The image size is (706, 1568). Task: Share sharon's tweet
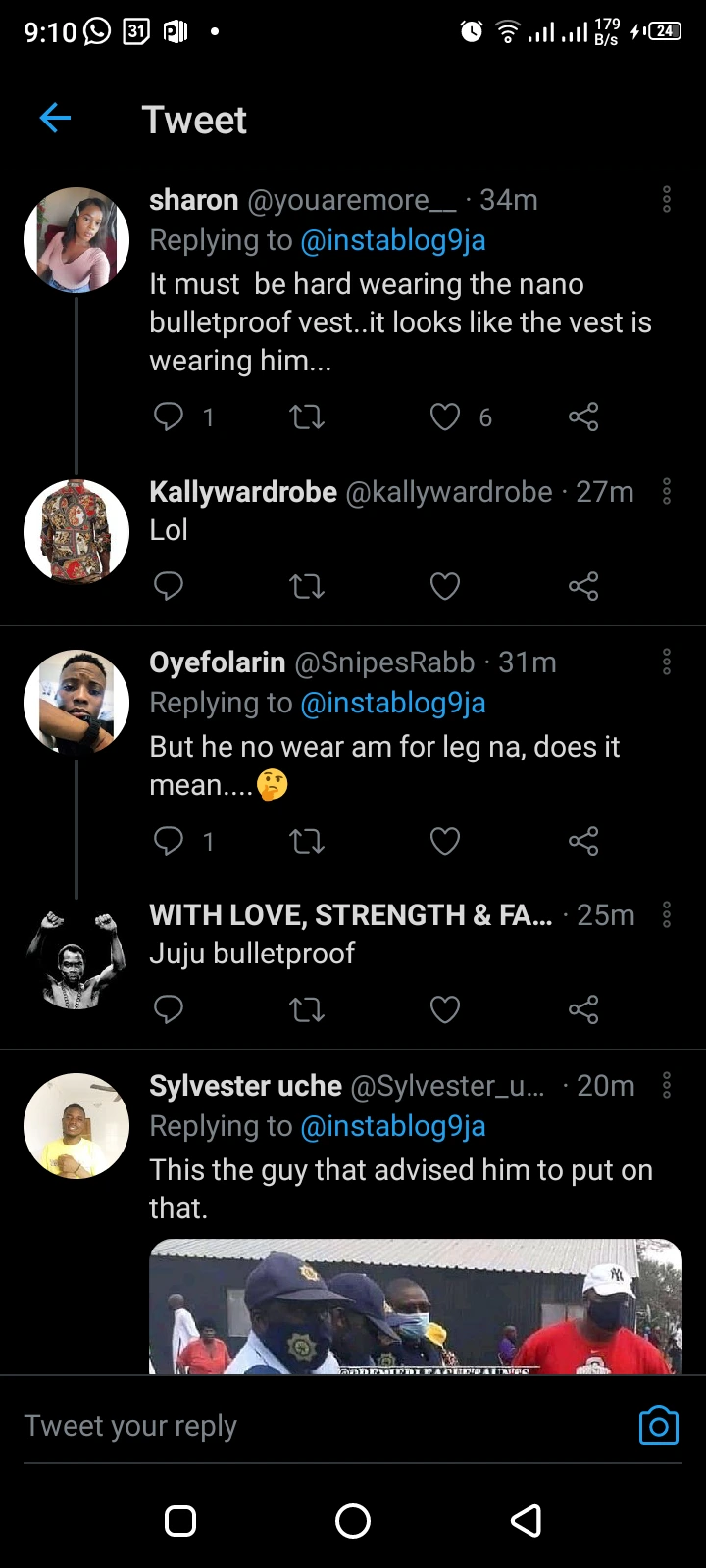point(582,417)
